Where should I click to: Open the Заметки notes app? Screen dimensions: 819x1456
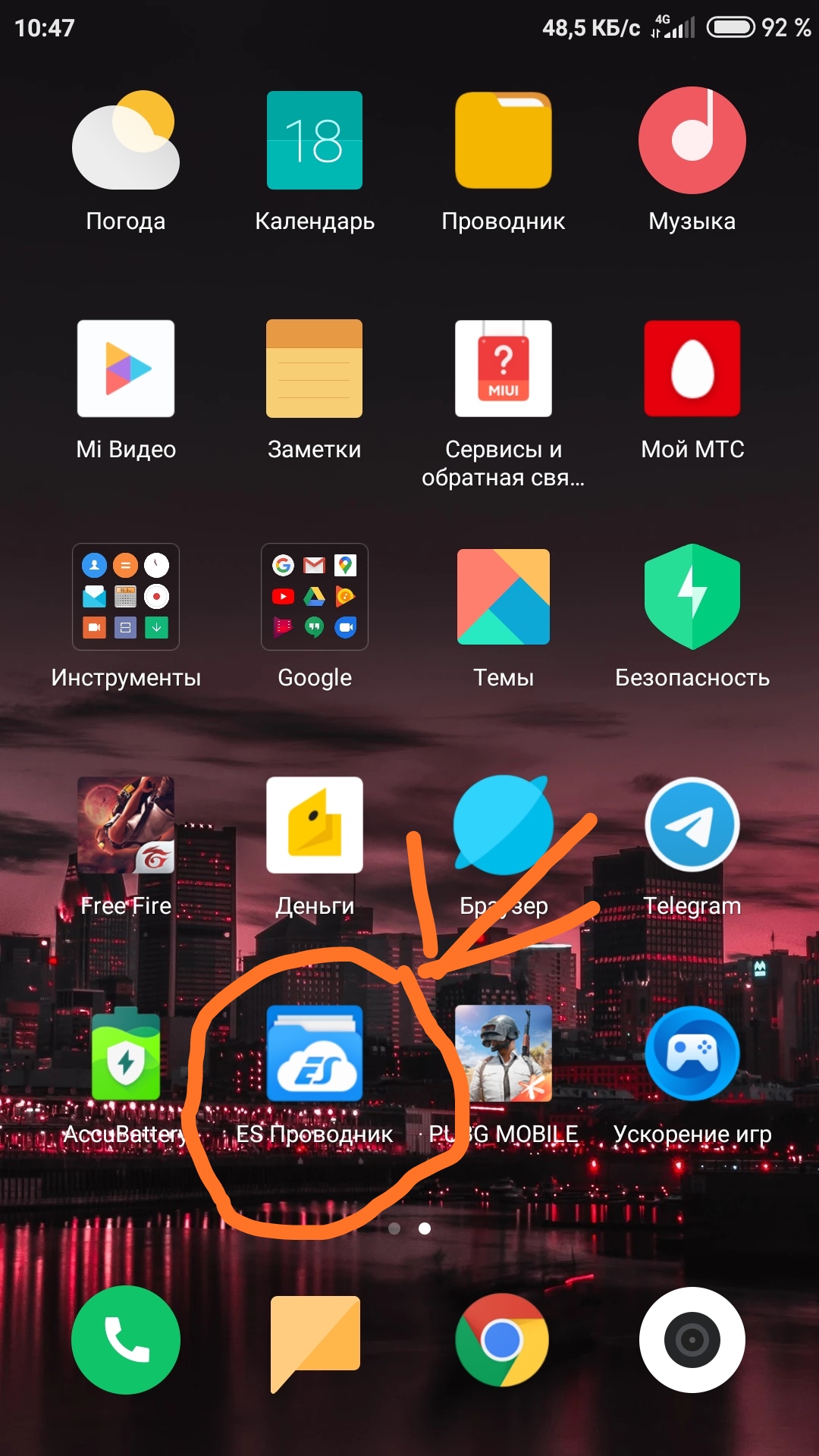pos(315,369)
